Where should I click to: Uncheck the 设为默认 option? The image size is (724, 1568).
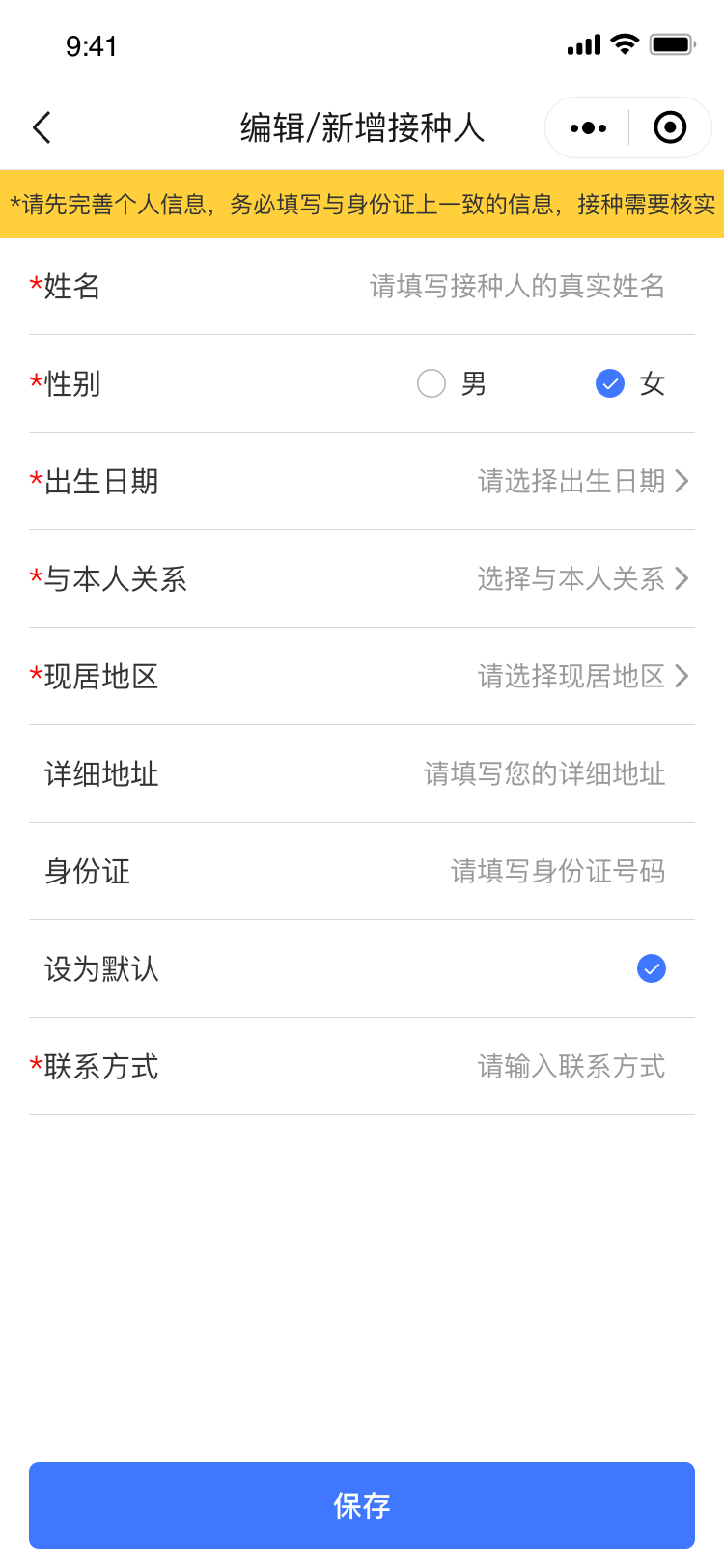click(x=652, y=968)
